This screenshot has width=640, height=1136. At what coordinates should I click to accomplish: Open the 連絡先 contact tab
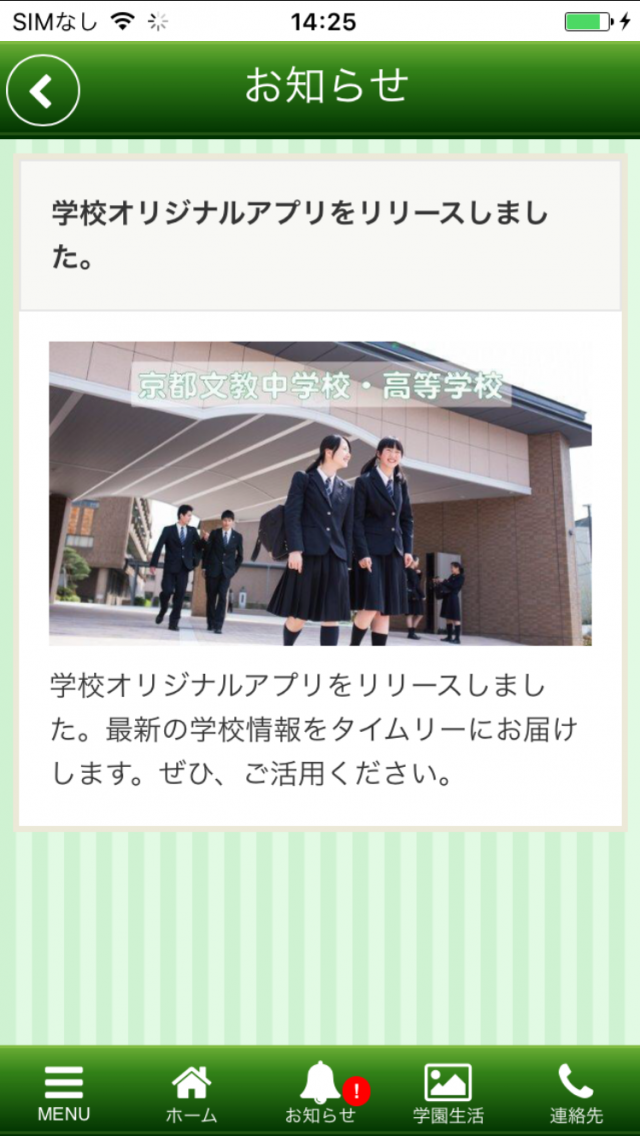pos(576,1092)
